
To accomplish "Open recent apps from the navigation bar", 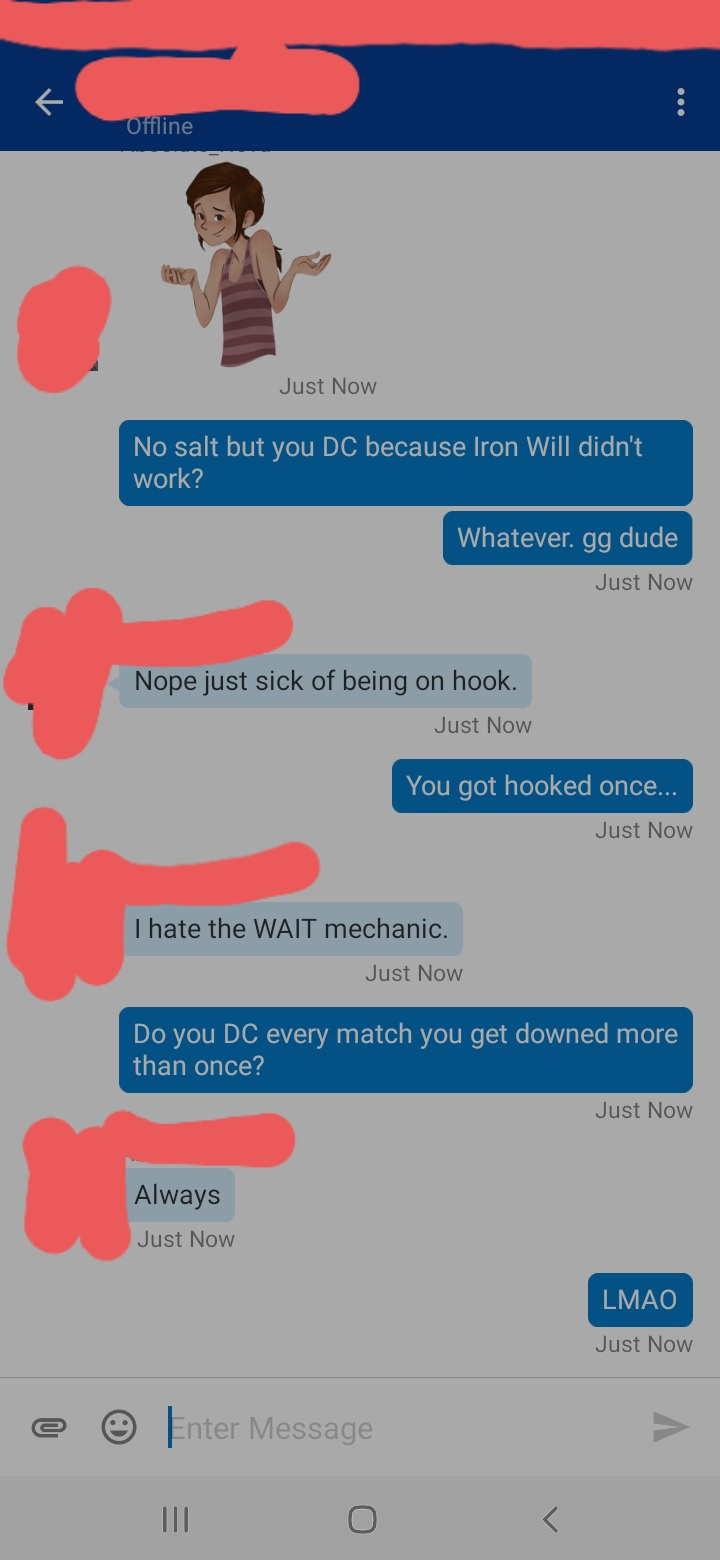I will [175, 1520].
